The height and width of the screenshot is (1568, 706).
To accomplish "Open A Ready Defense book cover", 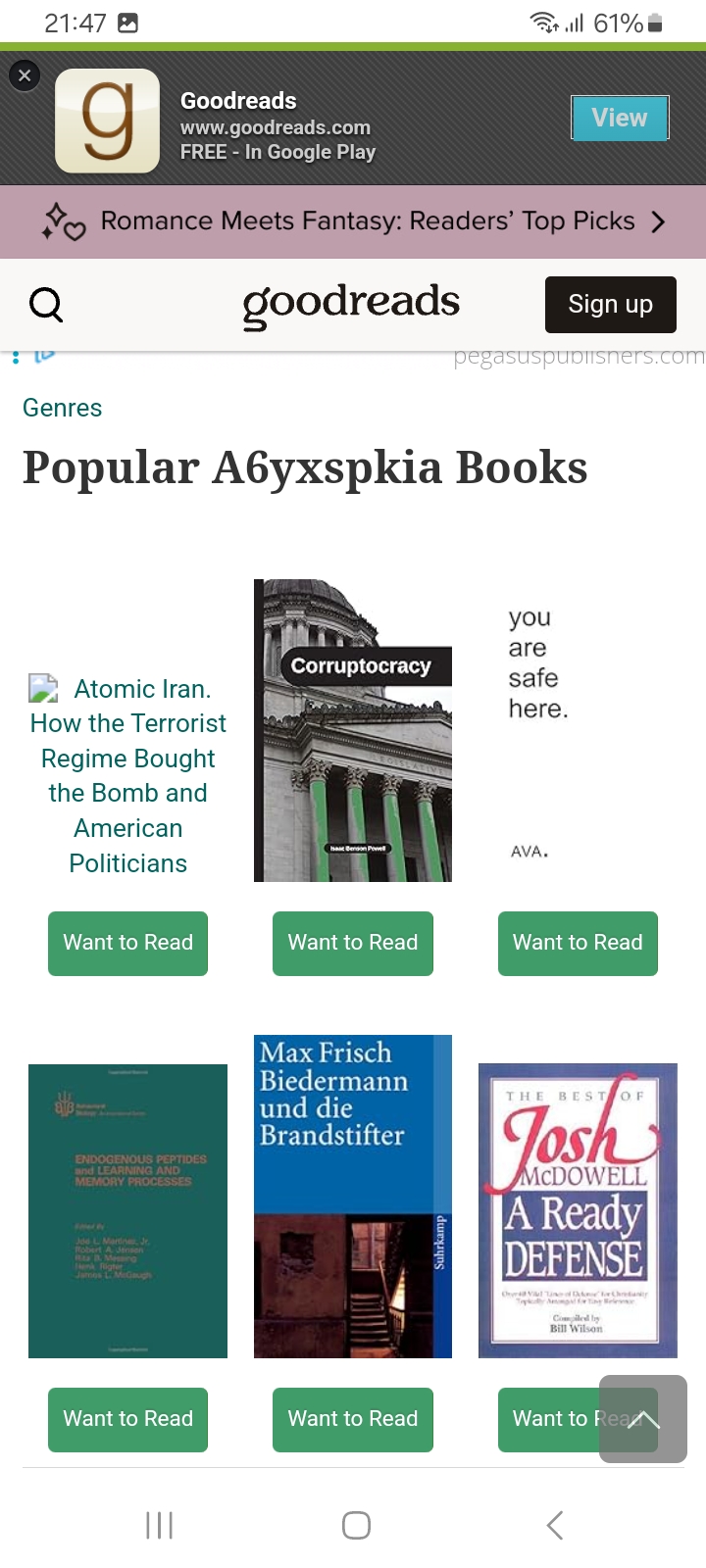I will (x=578, y=1211).
